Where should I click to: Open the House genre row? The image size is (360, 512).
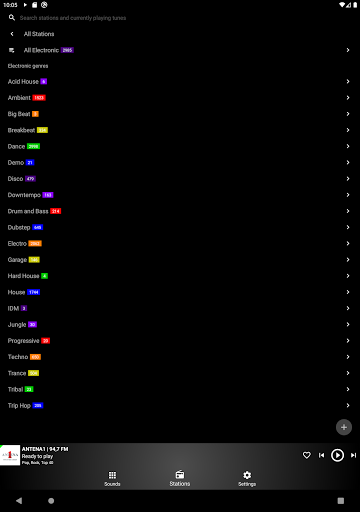click(x=180, y=292)
